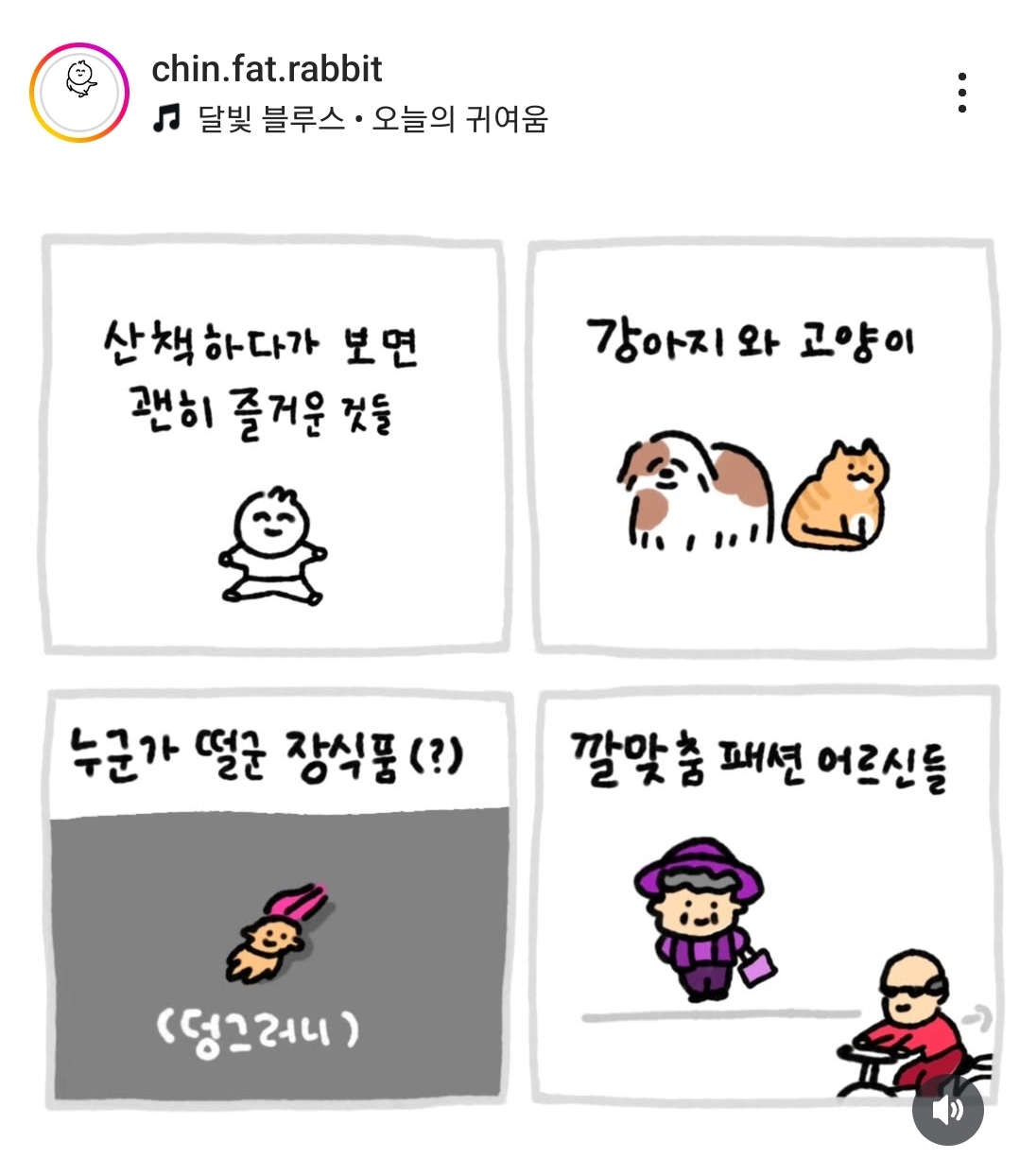
Task: Toggle the post's sound with the speaker icon
Action: pos(947,1109)
